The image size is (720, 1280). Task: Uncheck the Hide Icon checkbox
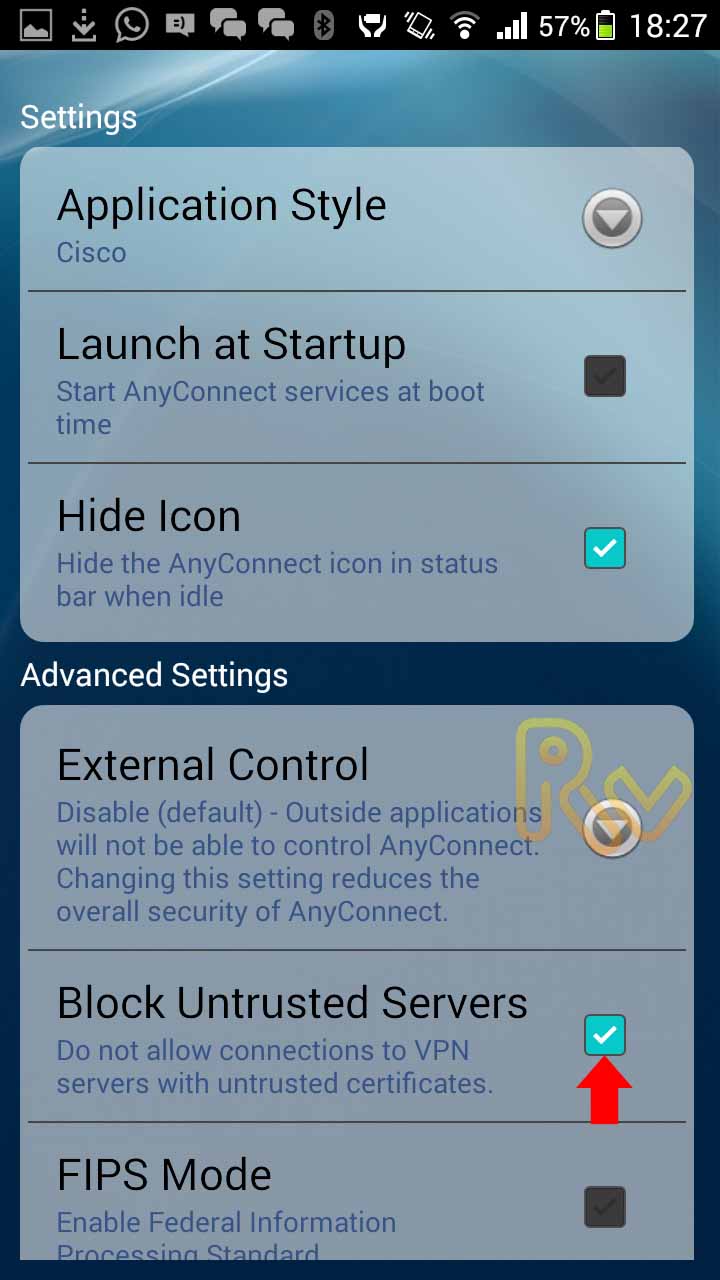coord(604,548)
